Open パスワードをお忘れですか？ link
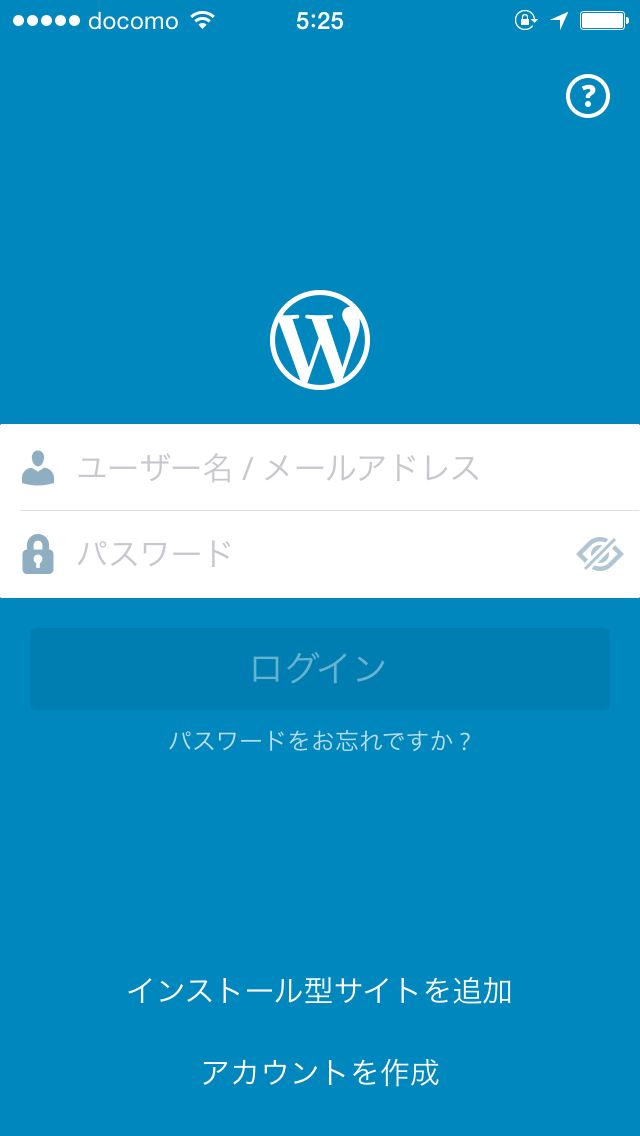 (x=320, y=741)
